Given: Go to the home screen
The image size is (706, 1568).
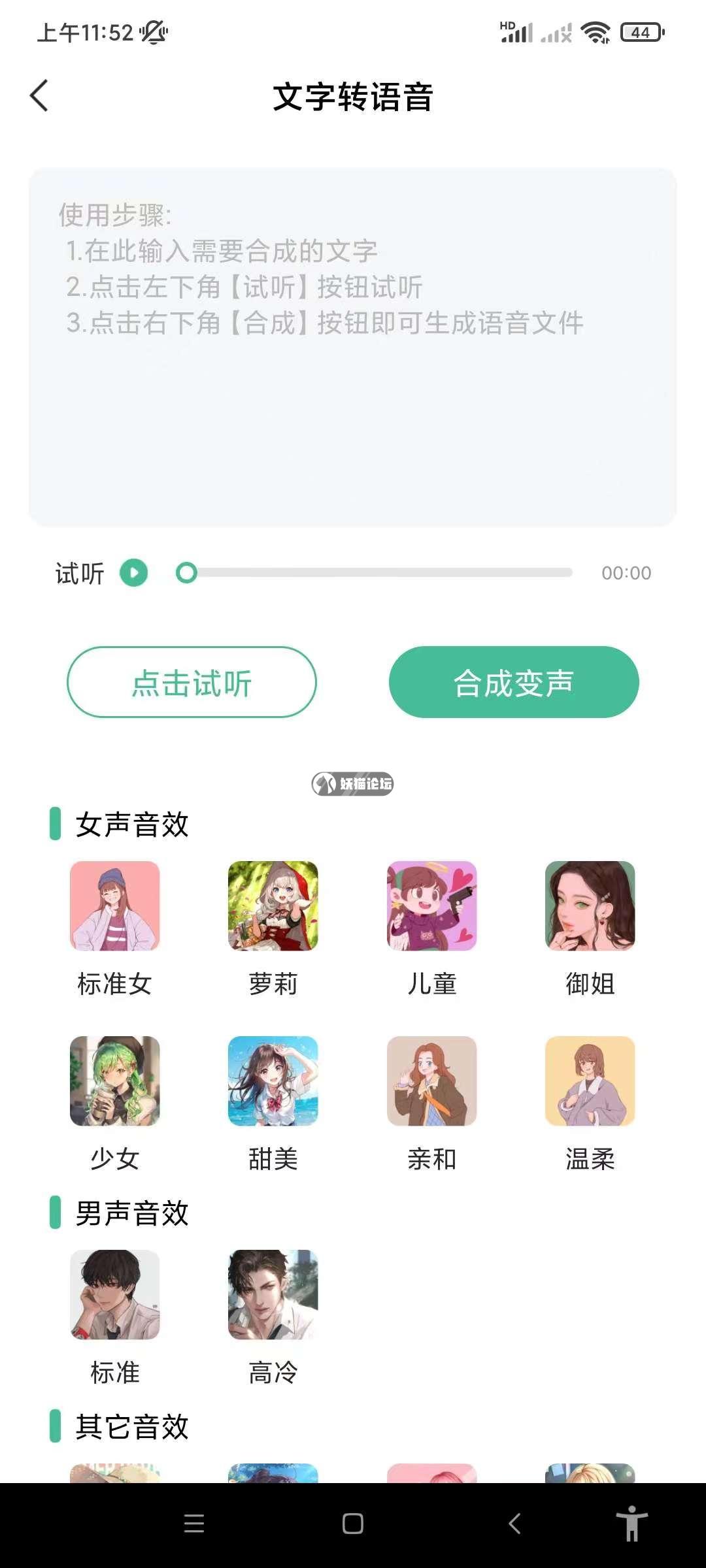Looking at the screenshot, I should (353, 1524).
